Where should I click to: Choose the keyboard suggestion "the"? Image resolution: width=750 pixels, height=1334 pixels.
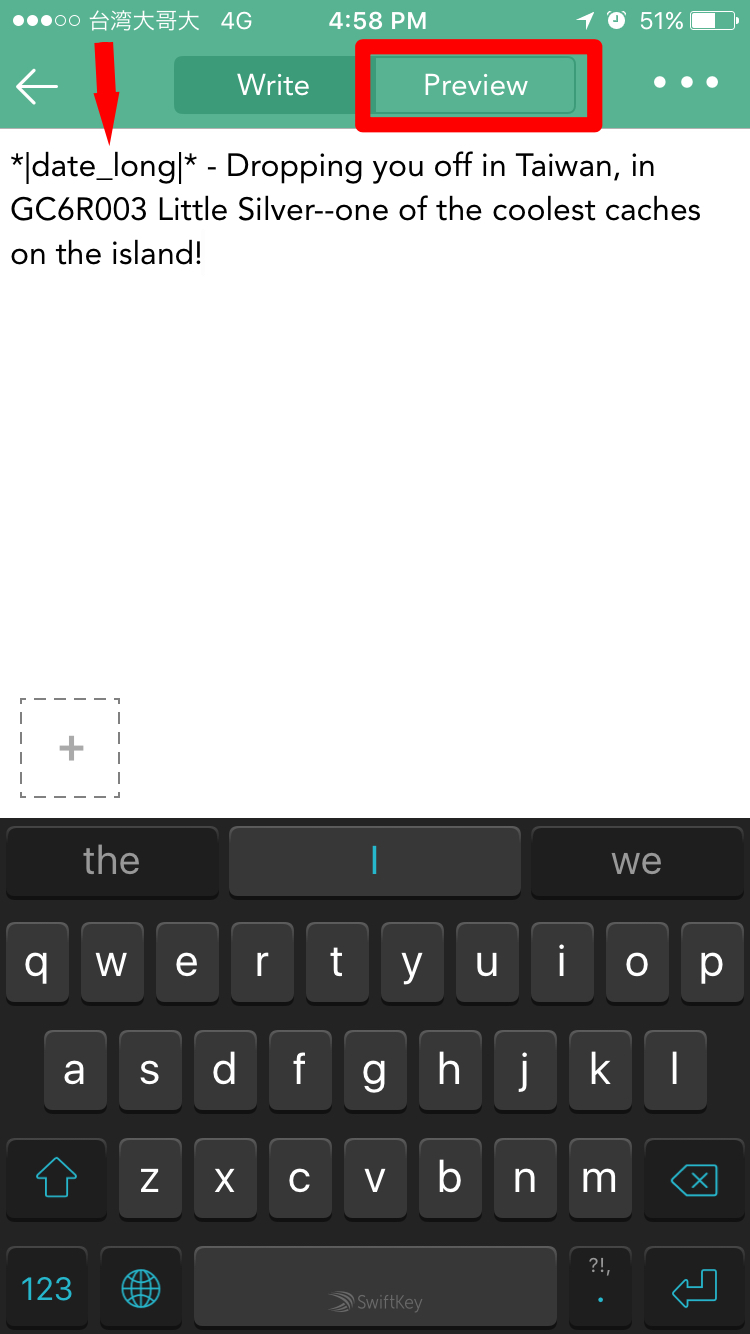(x=112, y=861)
